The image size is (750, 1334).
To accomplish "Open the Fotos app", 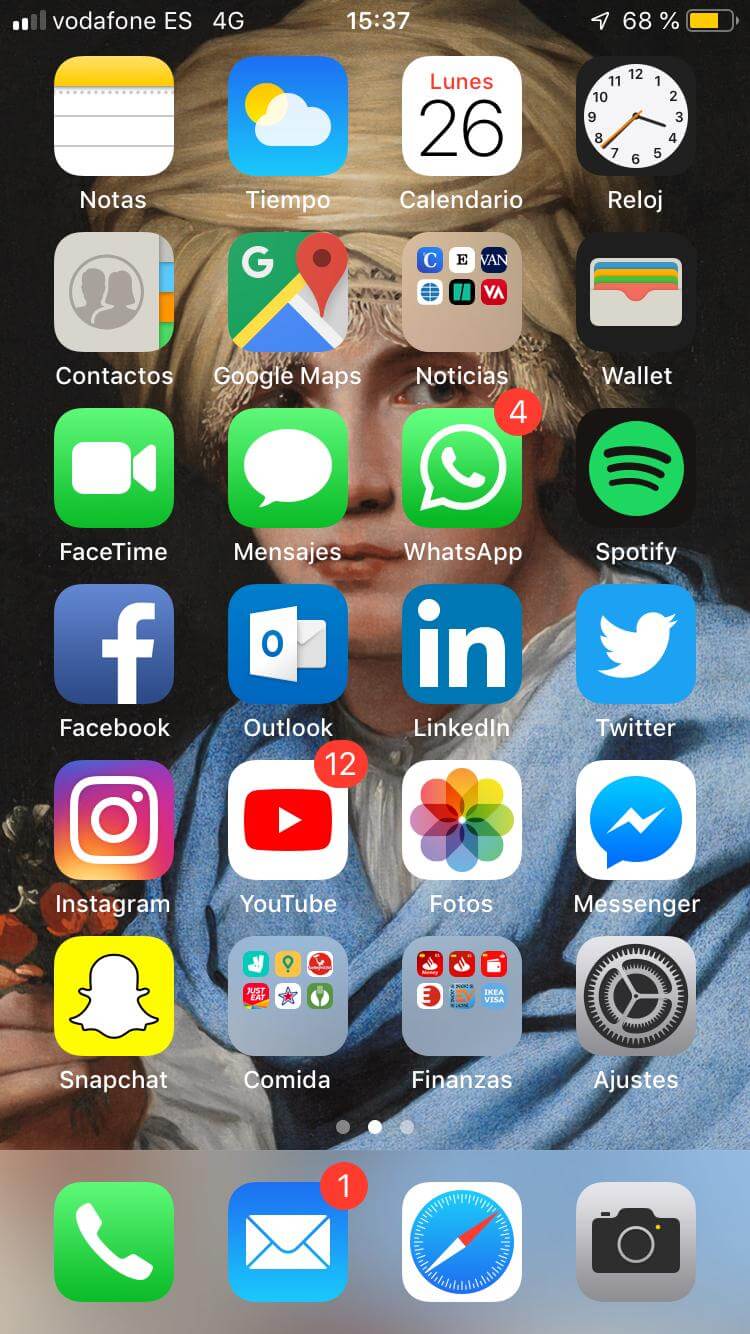I will pos(461,820).
